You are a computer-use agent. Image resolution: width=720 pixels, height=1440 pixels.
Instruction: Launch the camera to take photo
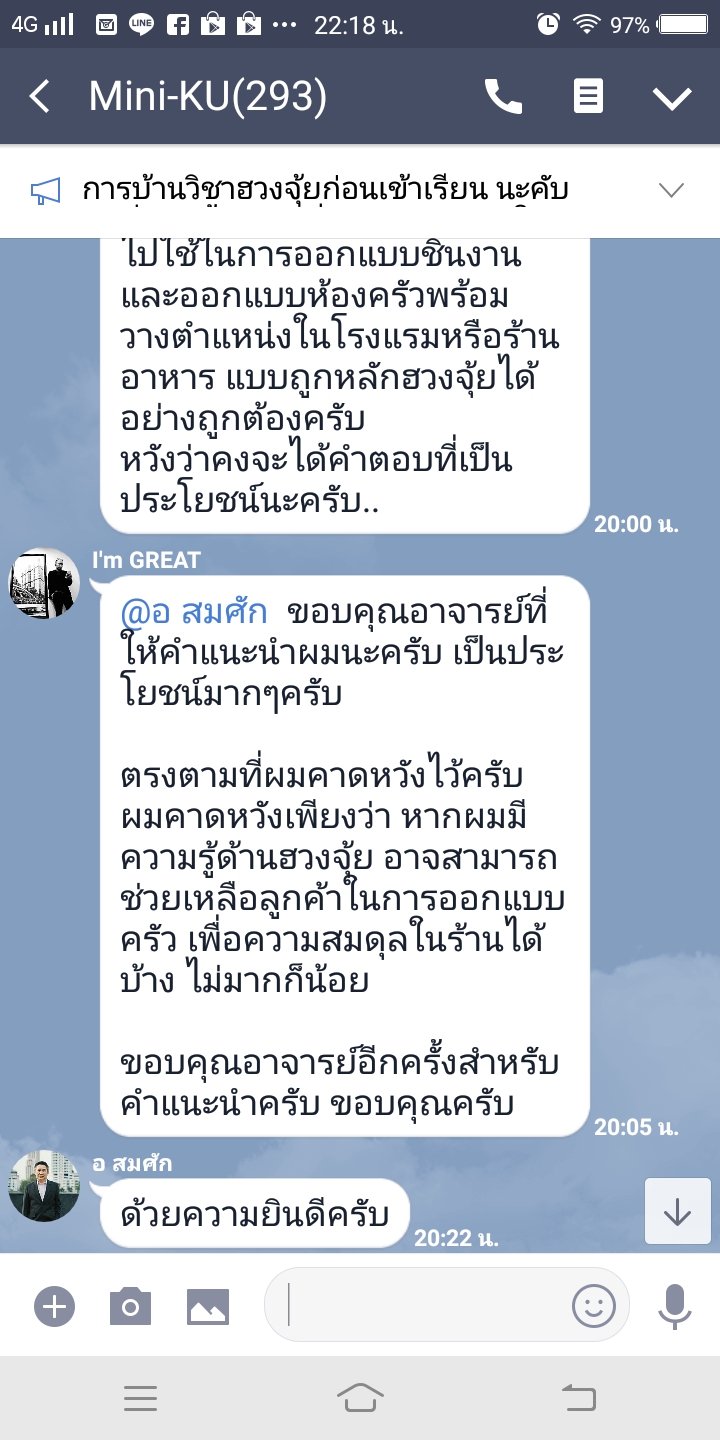pos(130,1305)
